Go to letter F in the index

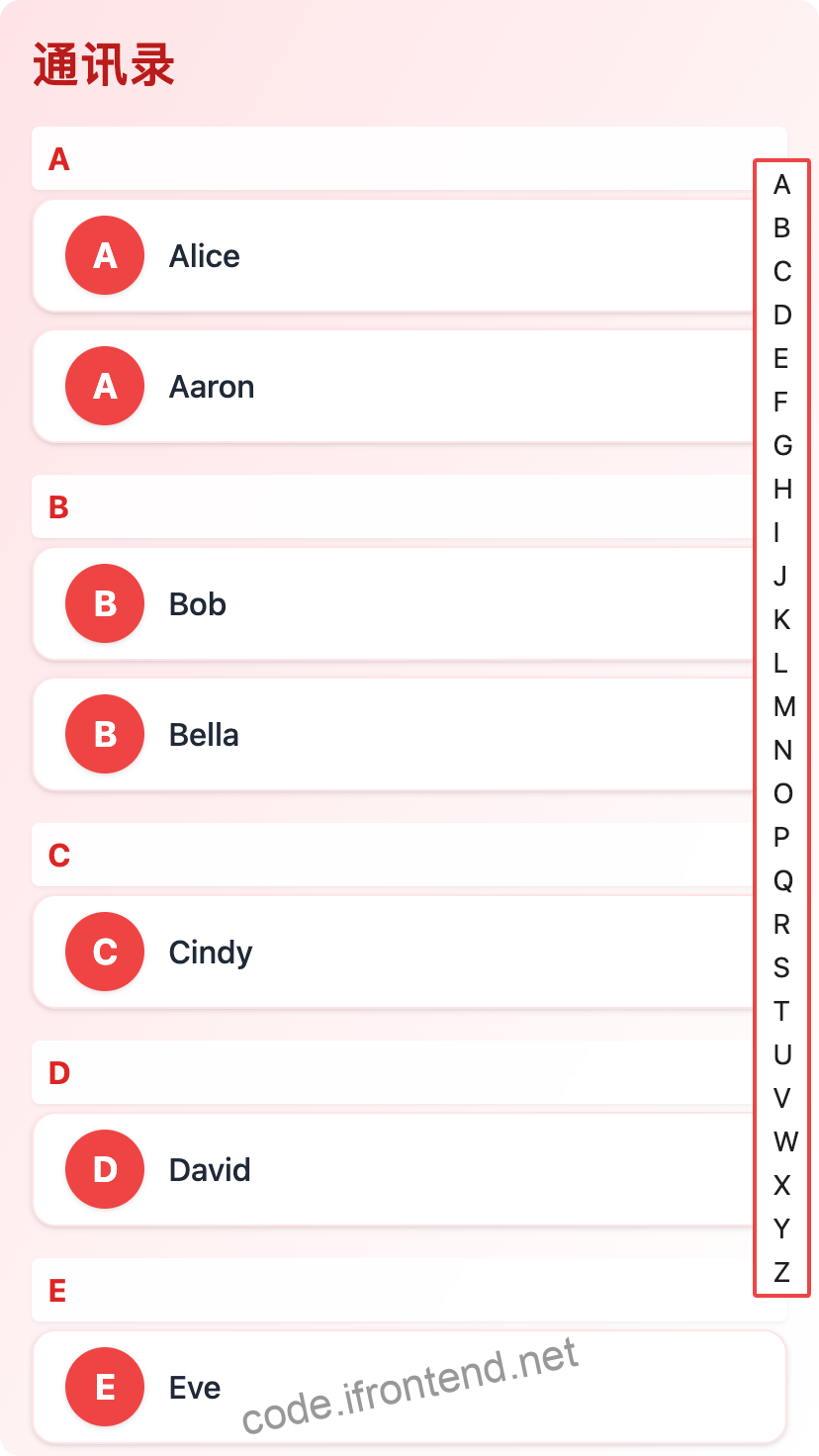(782, 403)
